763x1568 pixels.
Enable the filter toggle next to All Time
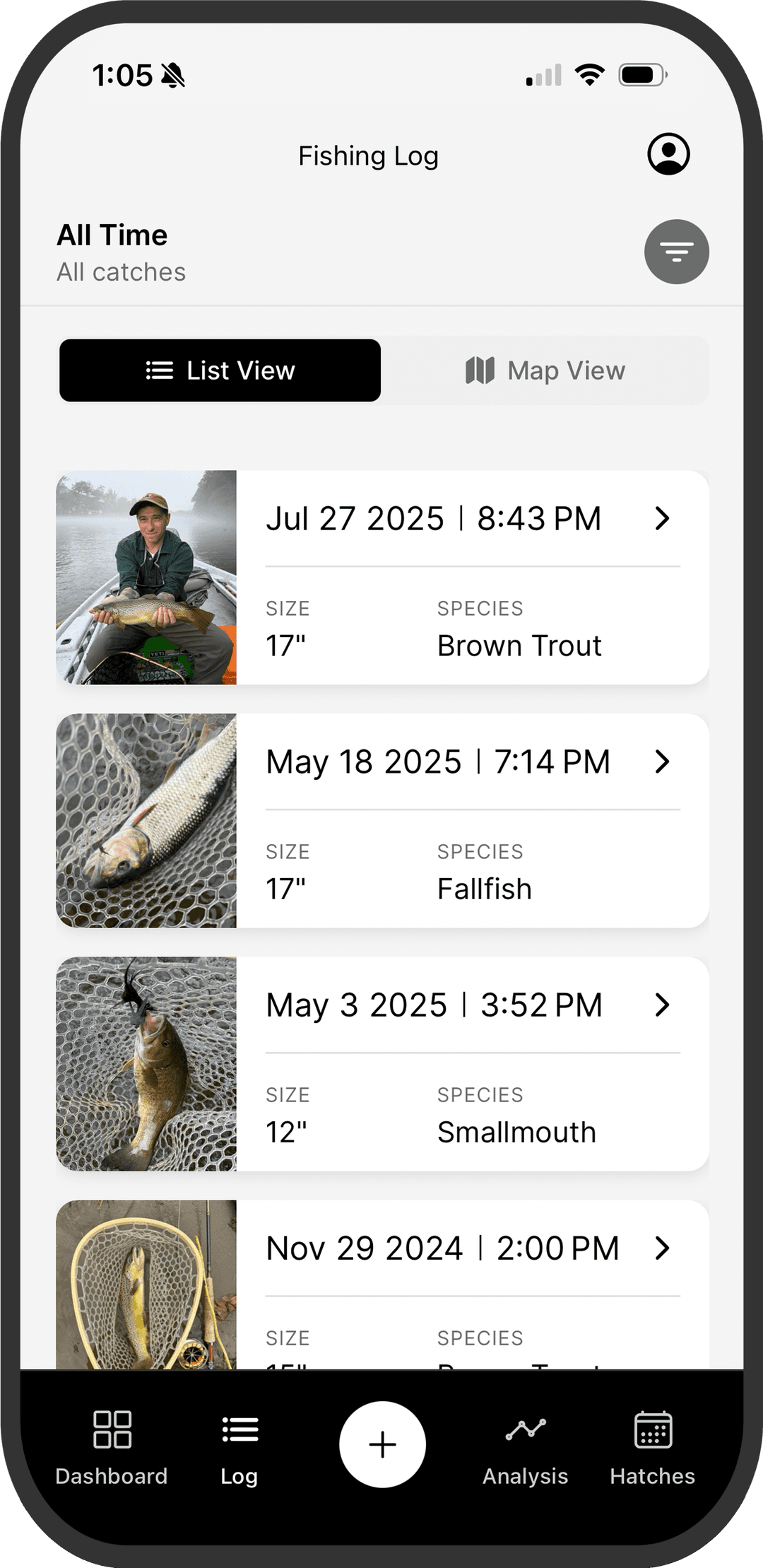(x=676, y=252)
